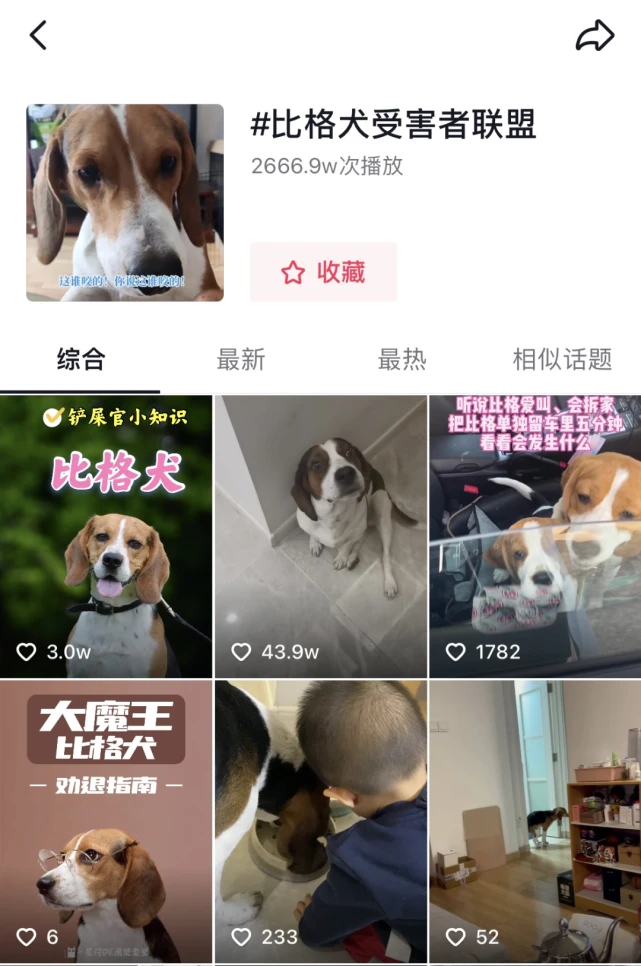
Task: Open the 大魔王比格犬 劝退指南 video
Action: click(x=106, y=821)
